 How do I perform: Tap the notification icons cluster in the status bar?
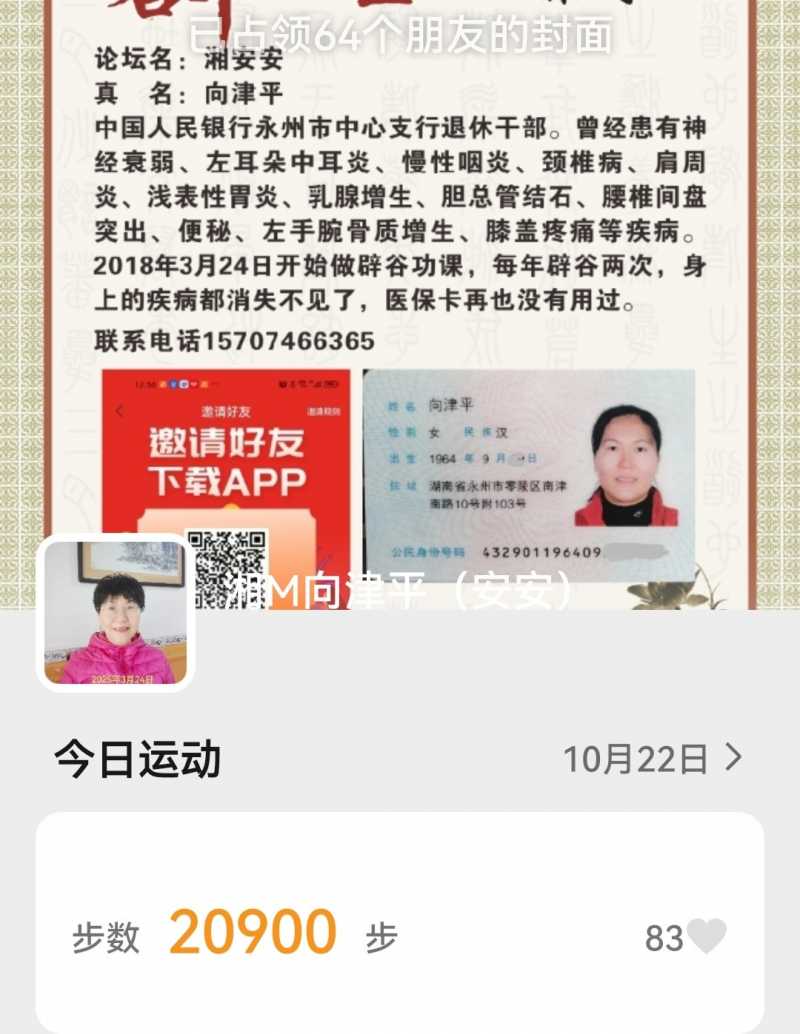click(180, 383)
